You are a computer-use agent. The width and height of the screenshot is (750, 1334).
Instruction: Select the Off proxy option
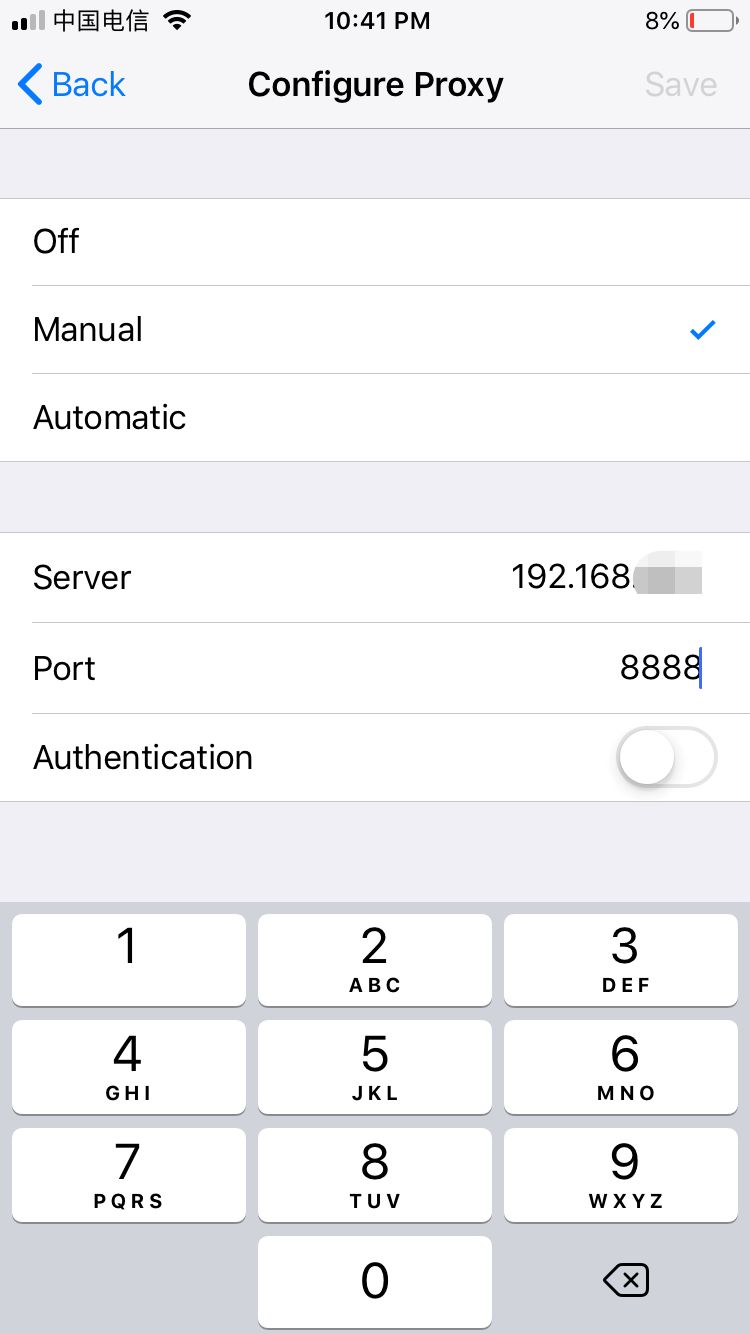[x=375, y=242]
